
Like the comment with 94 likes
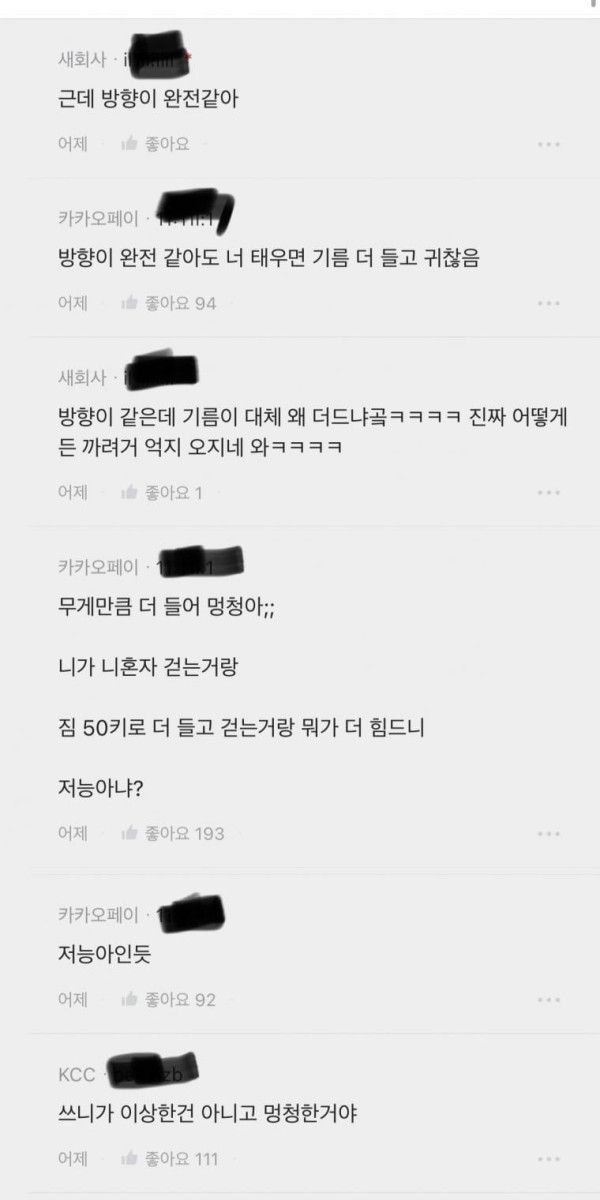[167, 303]
